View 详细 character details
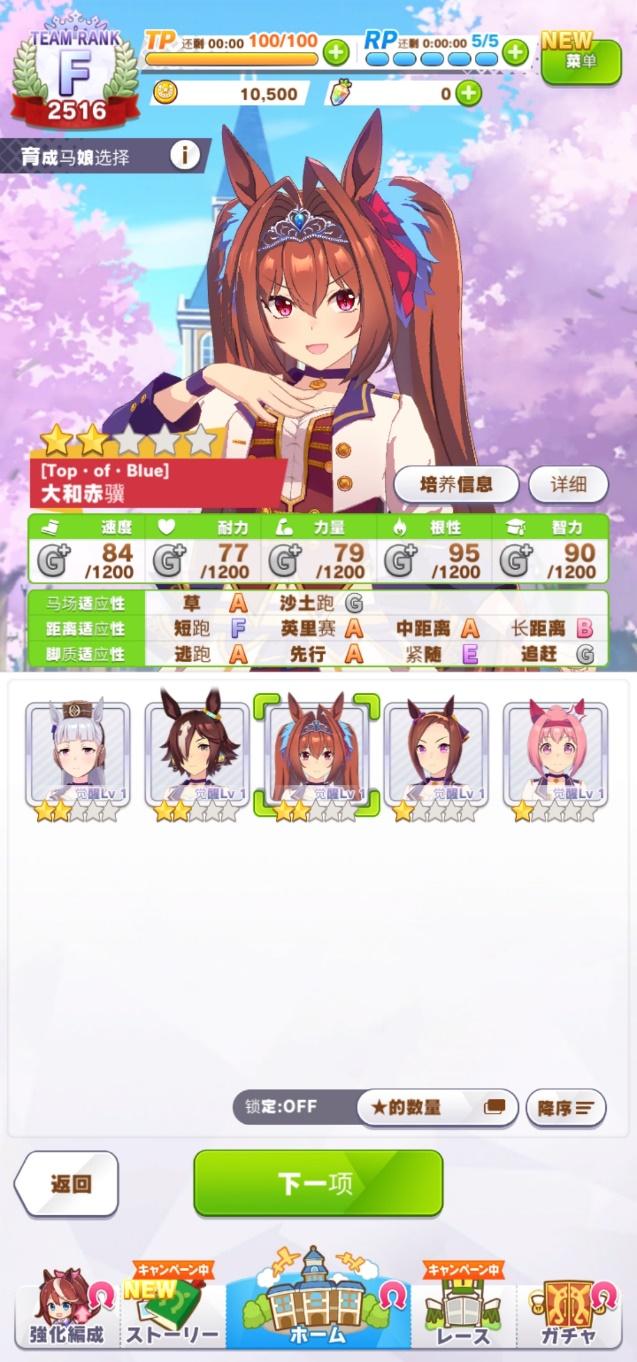 point(567,485)
